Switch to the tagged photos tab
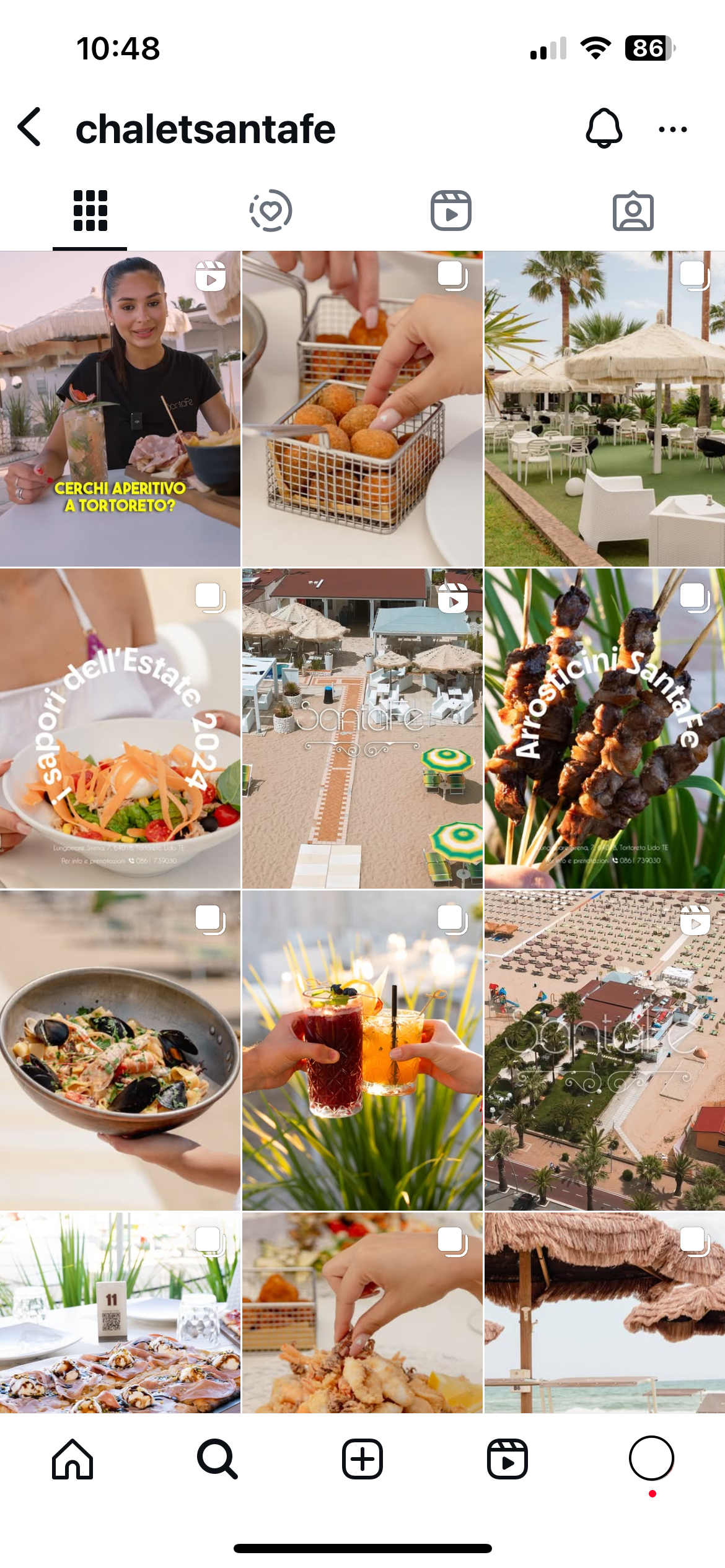This screenshot has height=1568, width=725. (633, 211)
